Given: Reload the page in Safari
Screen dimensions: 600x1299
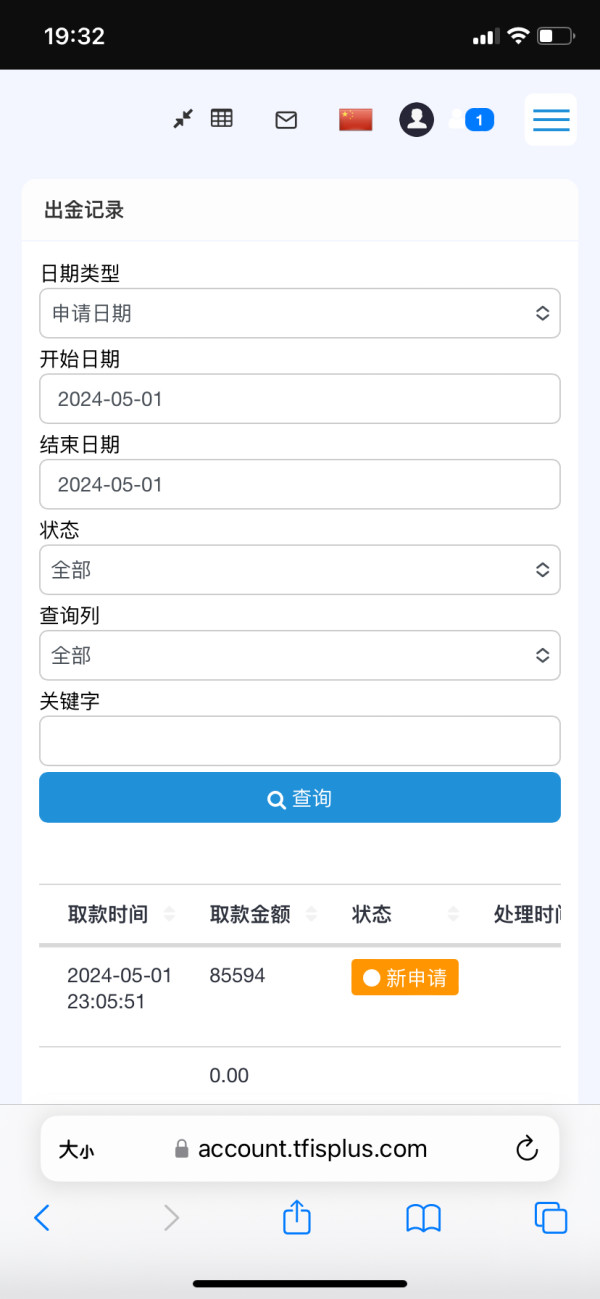Looking at the screenshot, I should 527,1149.
